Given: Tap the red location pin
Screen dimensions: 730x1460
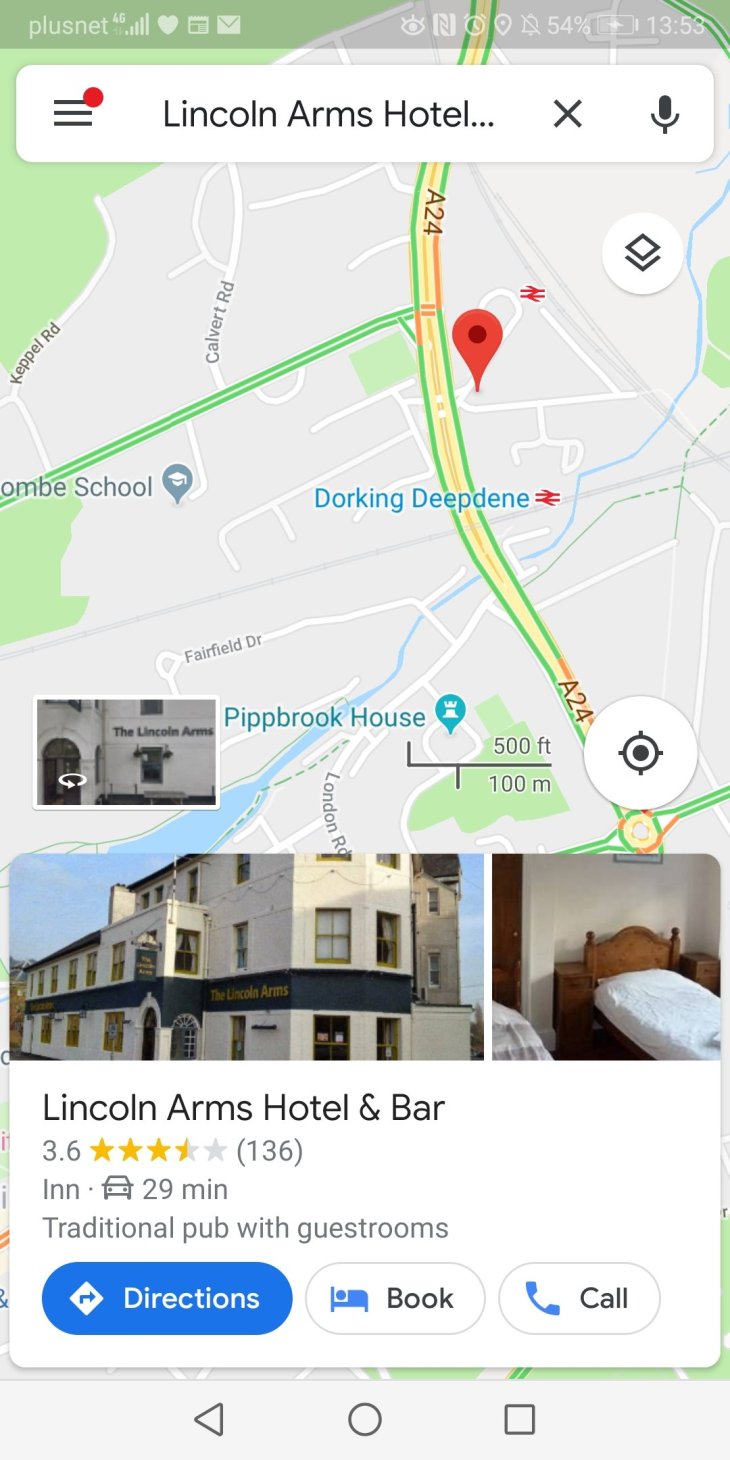Looking at the screenshot, I should (477, 345).
